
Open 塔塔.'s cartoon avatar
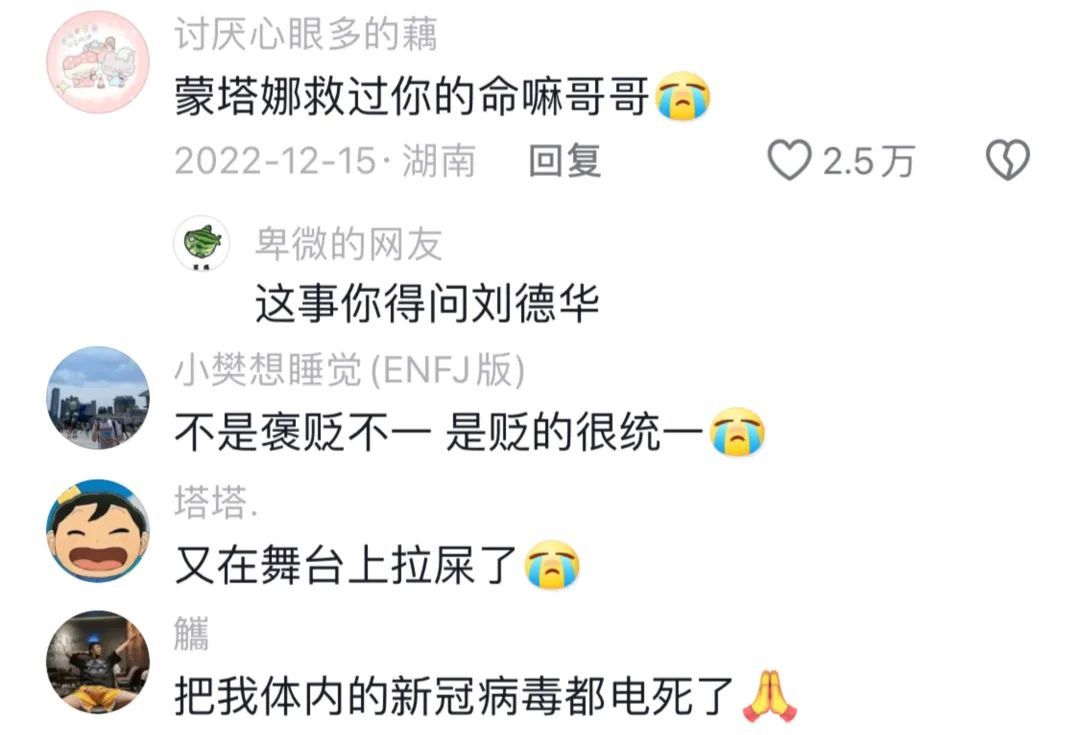(x=98, y=529)
